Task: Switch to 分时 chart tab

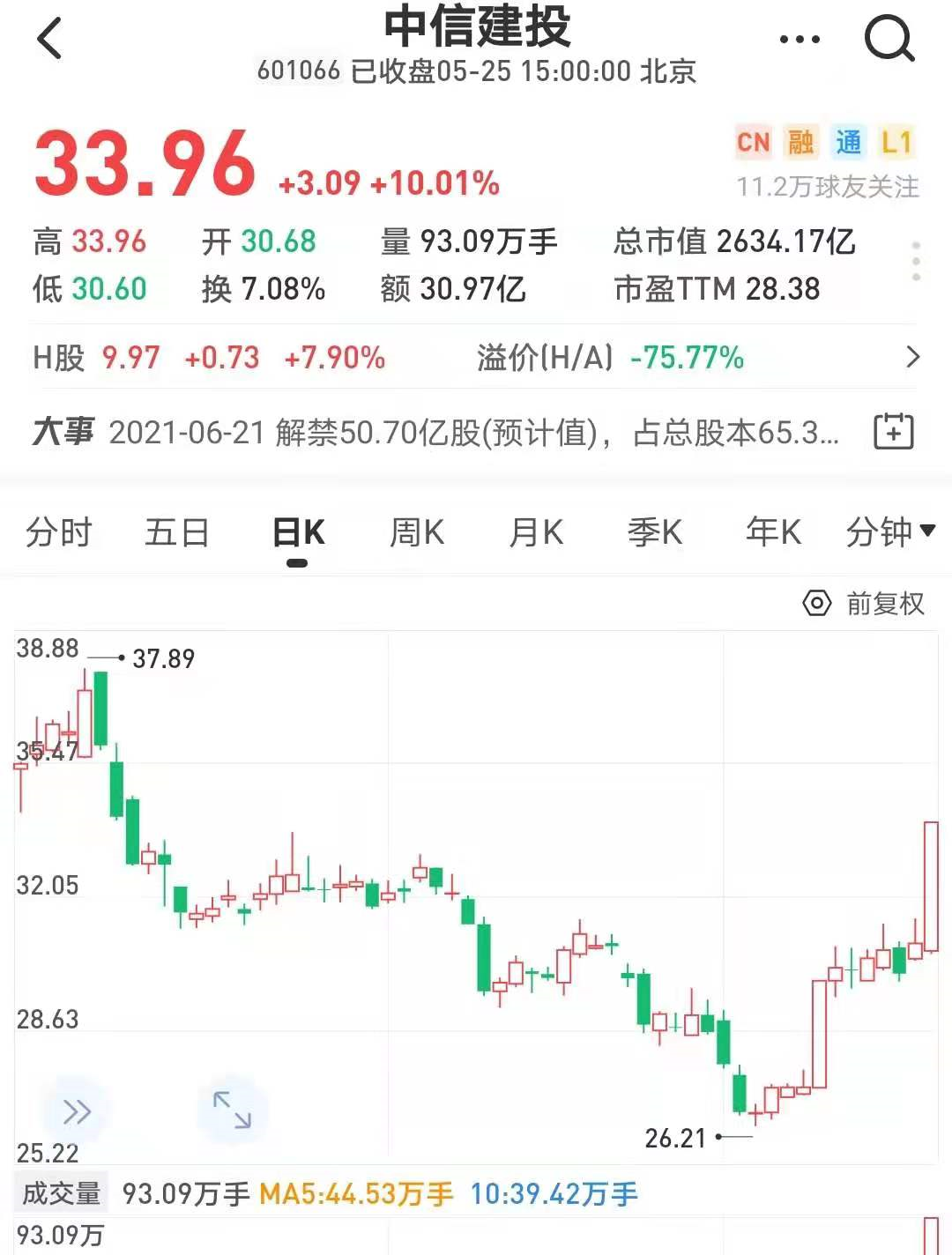Action: 58,533
